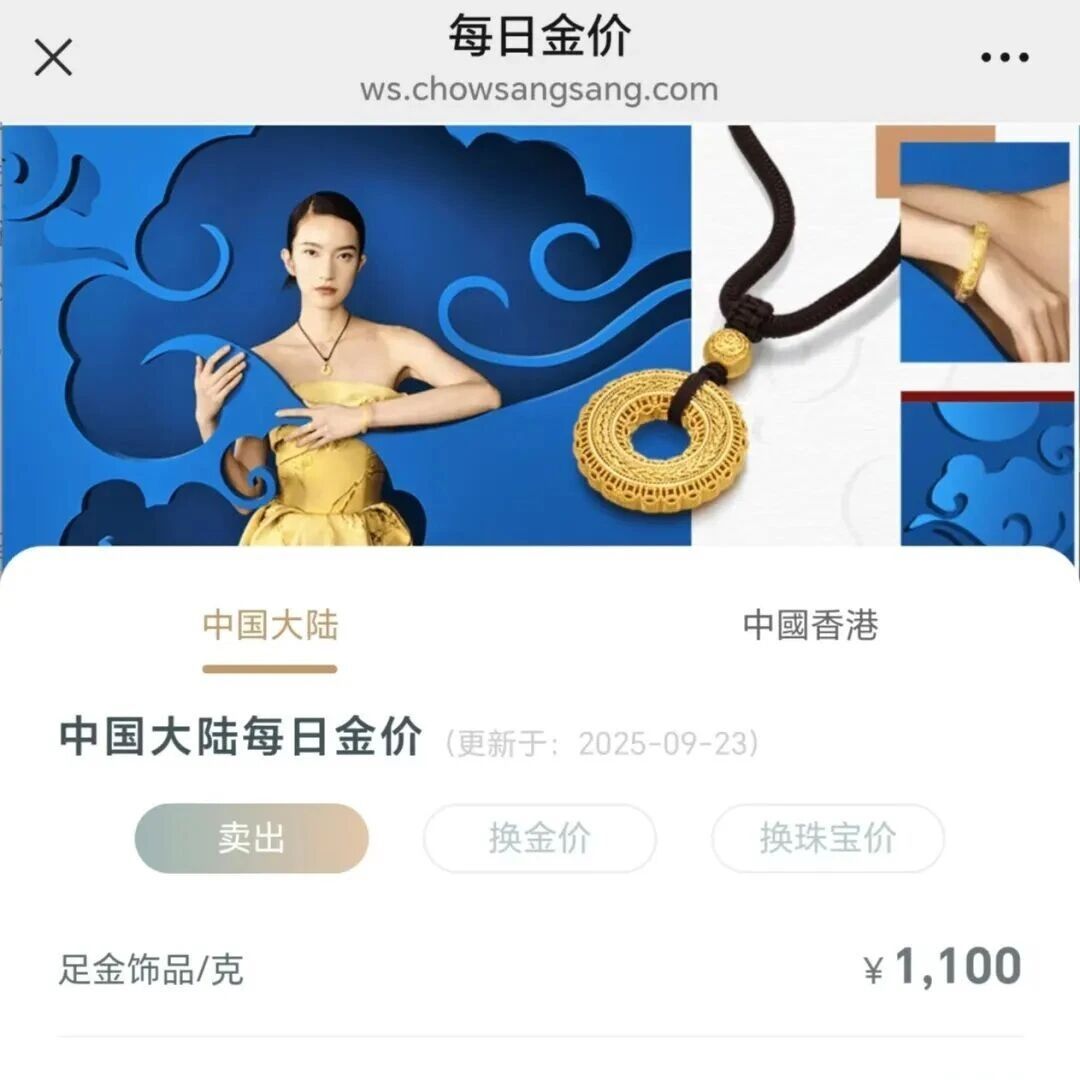Open the three-dot more options menu
1080x1080 pixels.
(x=1004, y=58)
